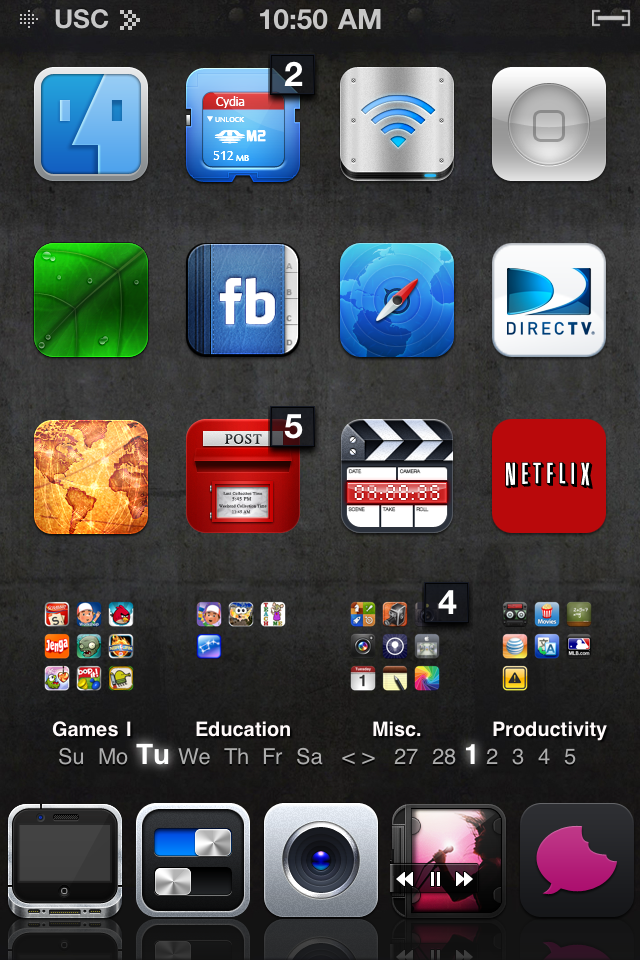Open the pink speech bubble messaging app
The image size is (640, 960).
click(577, 860)
